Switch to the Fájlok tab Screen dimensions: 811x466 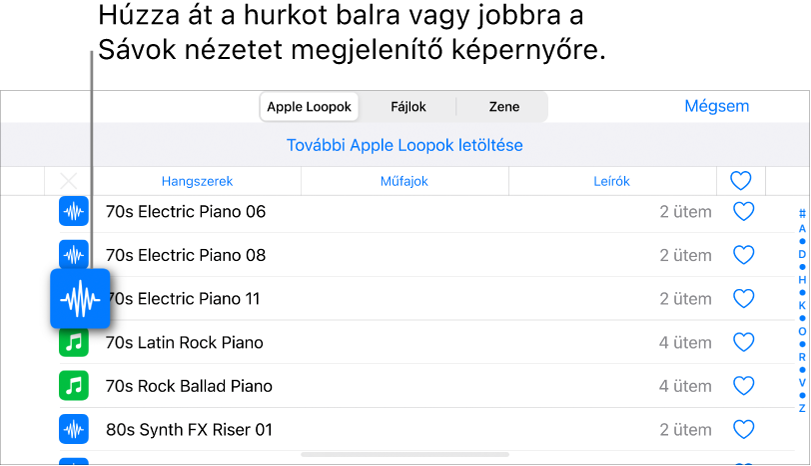[407, 106]
